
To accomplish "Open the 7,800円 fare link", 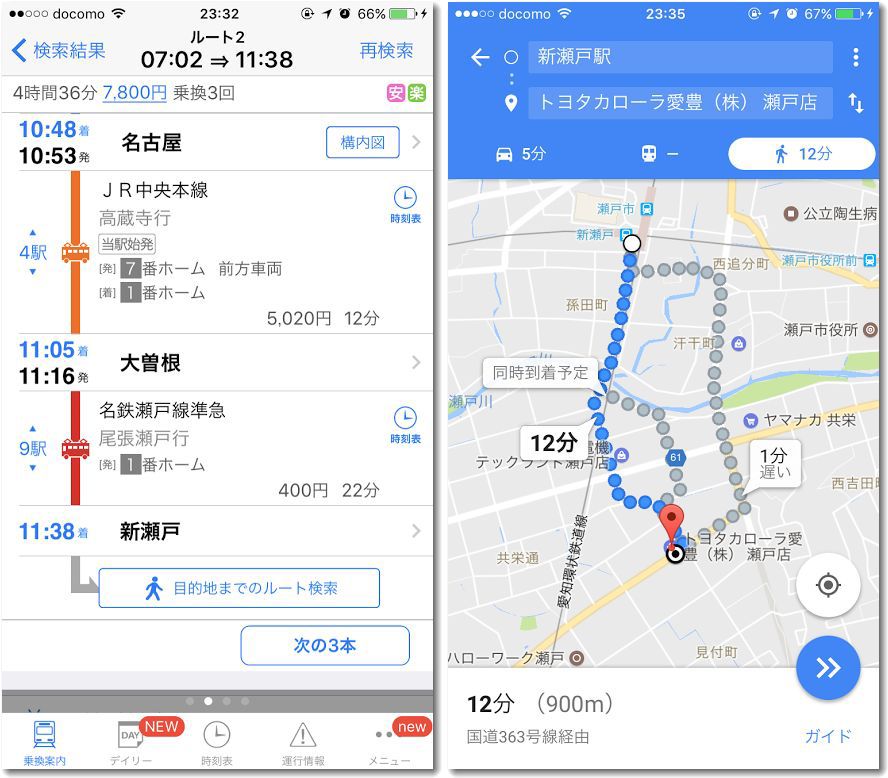I will [134, 93].
